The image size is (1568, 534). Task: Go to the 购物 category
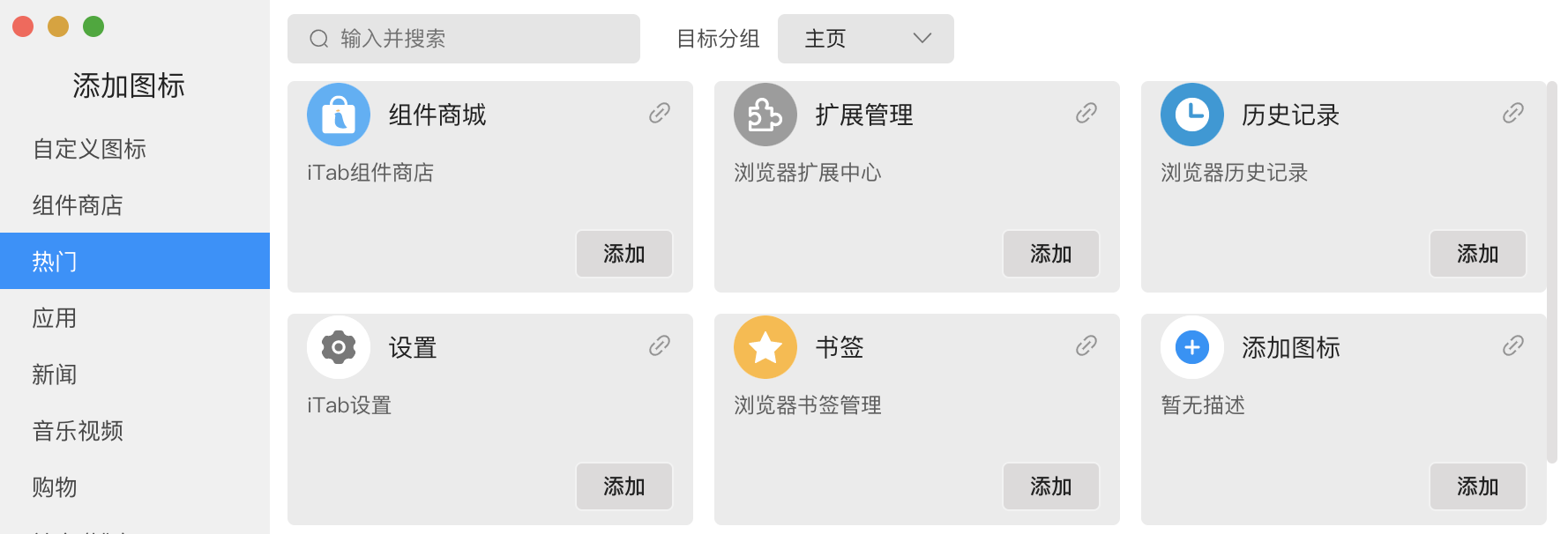(x=55, y=487)
